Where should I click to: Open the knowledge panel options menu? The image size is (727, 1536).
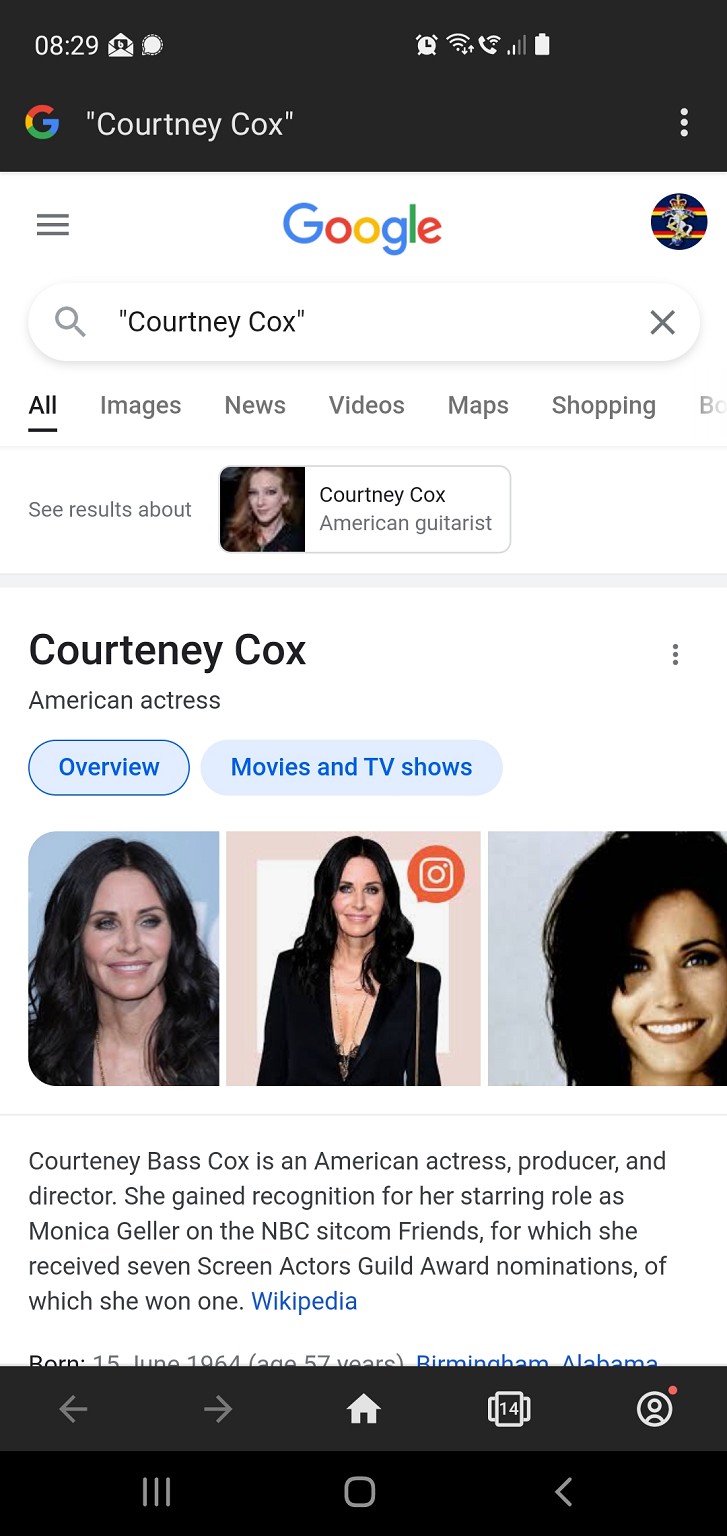coord(675,655)
